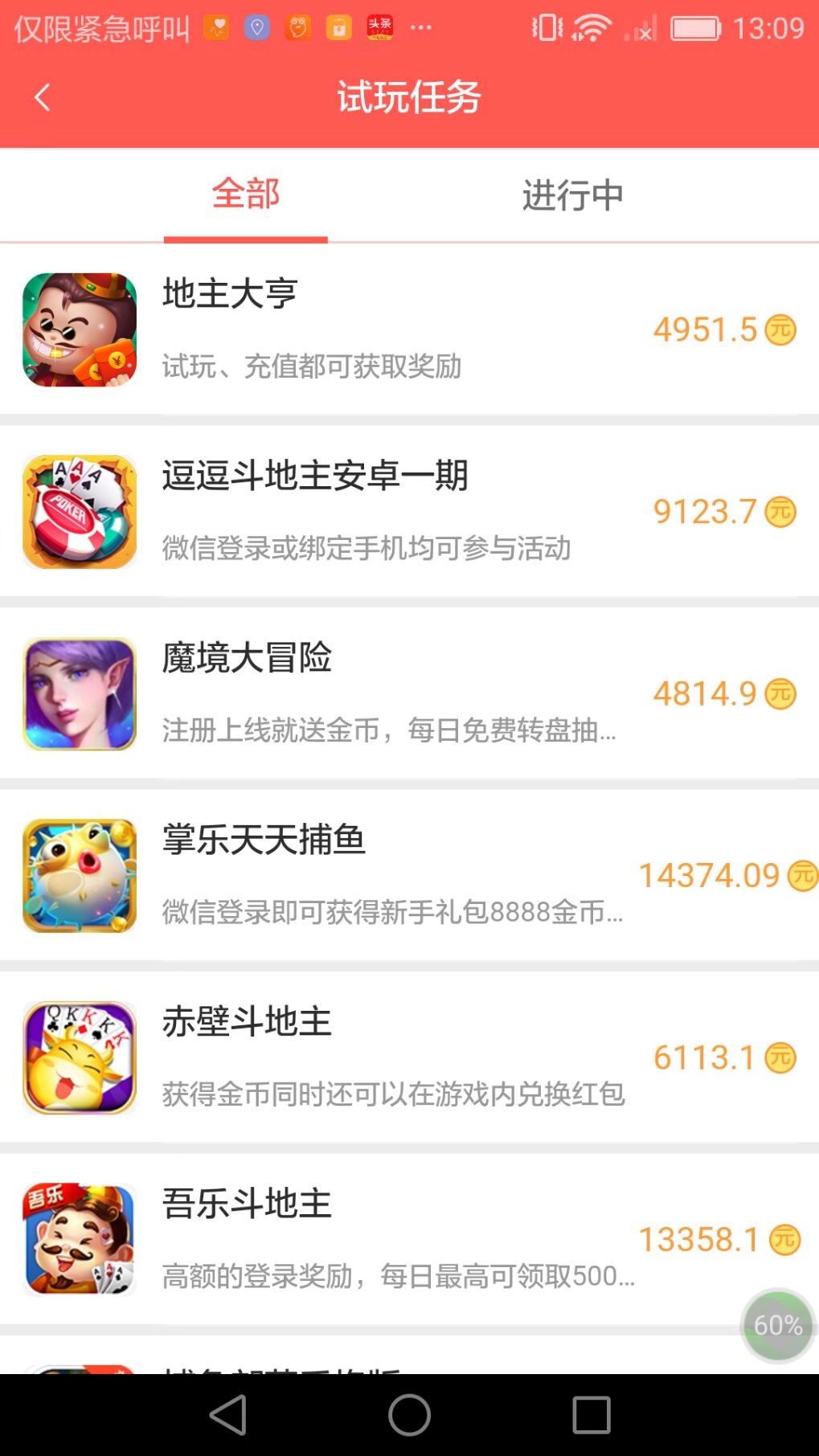The width and height of the screenshot is (819, 1456).
Task: Open the system recent apps view
Action: pyautogui.click(x=591, y=1415)
